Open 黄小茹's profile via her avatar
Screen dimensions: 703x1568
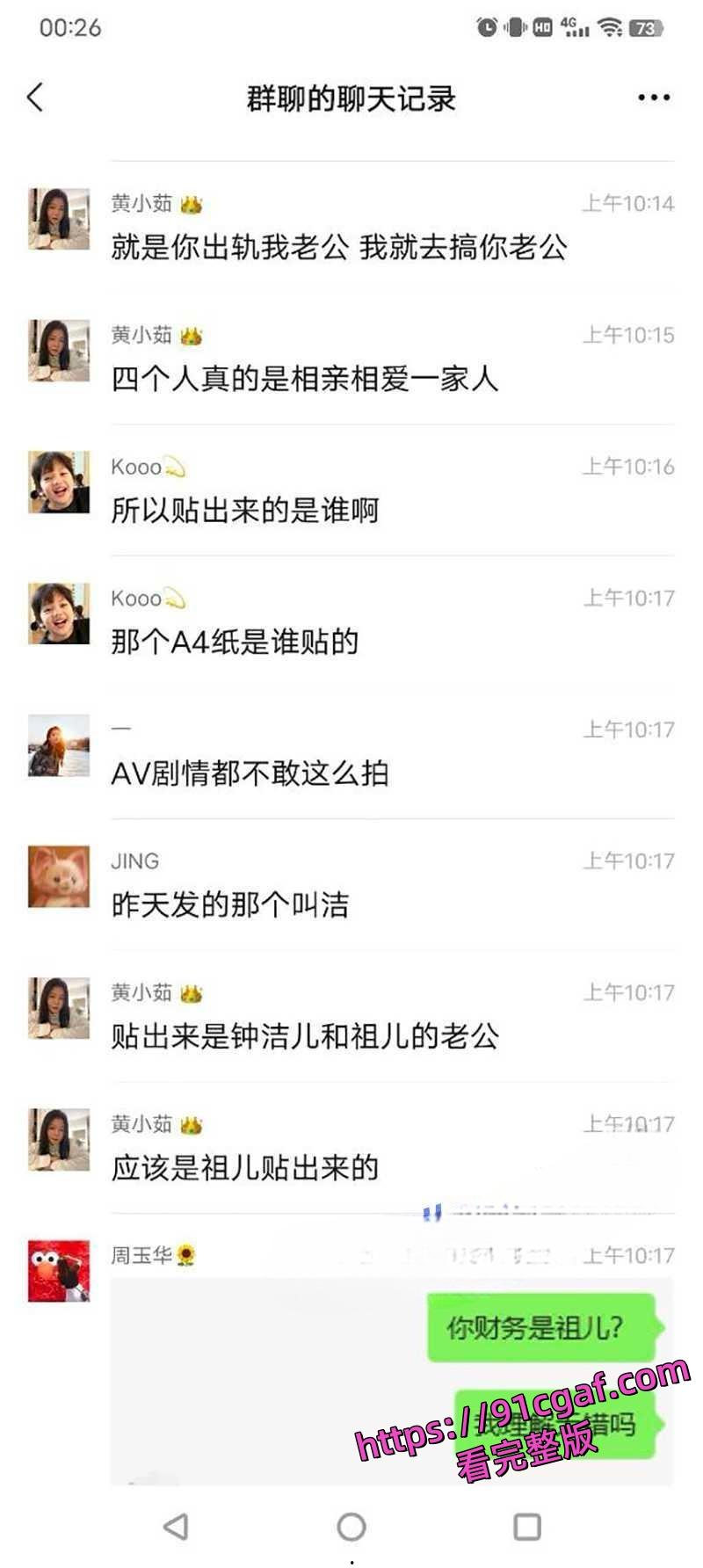coord(56,216)
